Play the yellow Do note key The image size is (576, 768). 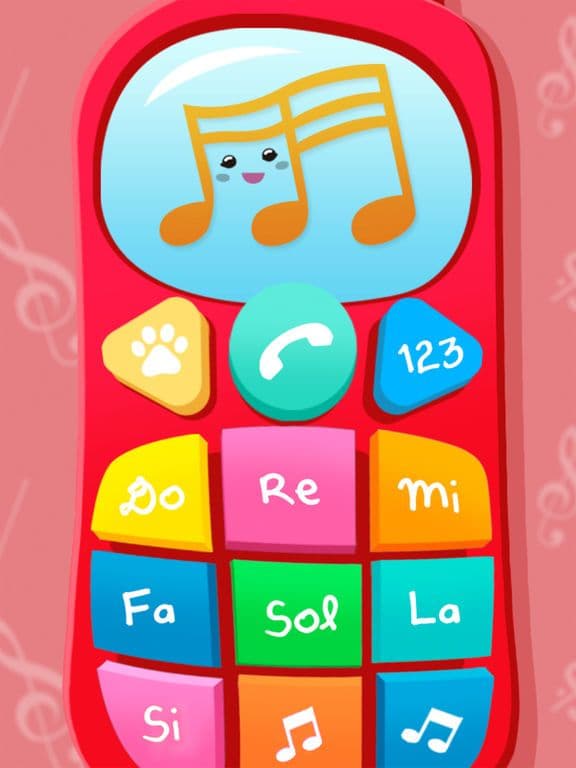click(x=153, y=493)
